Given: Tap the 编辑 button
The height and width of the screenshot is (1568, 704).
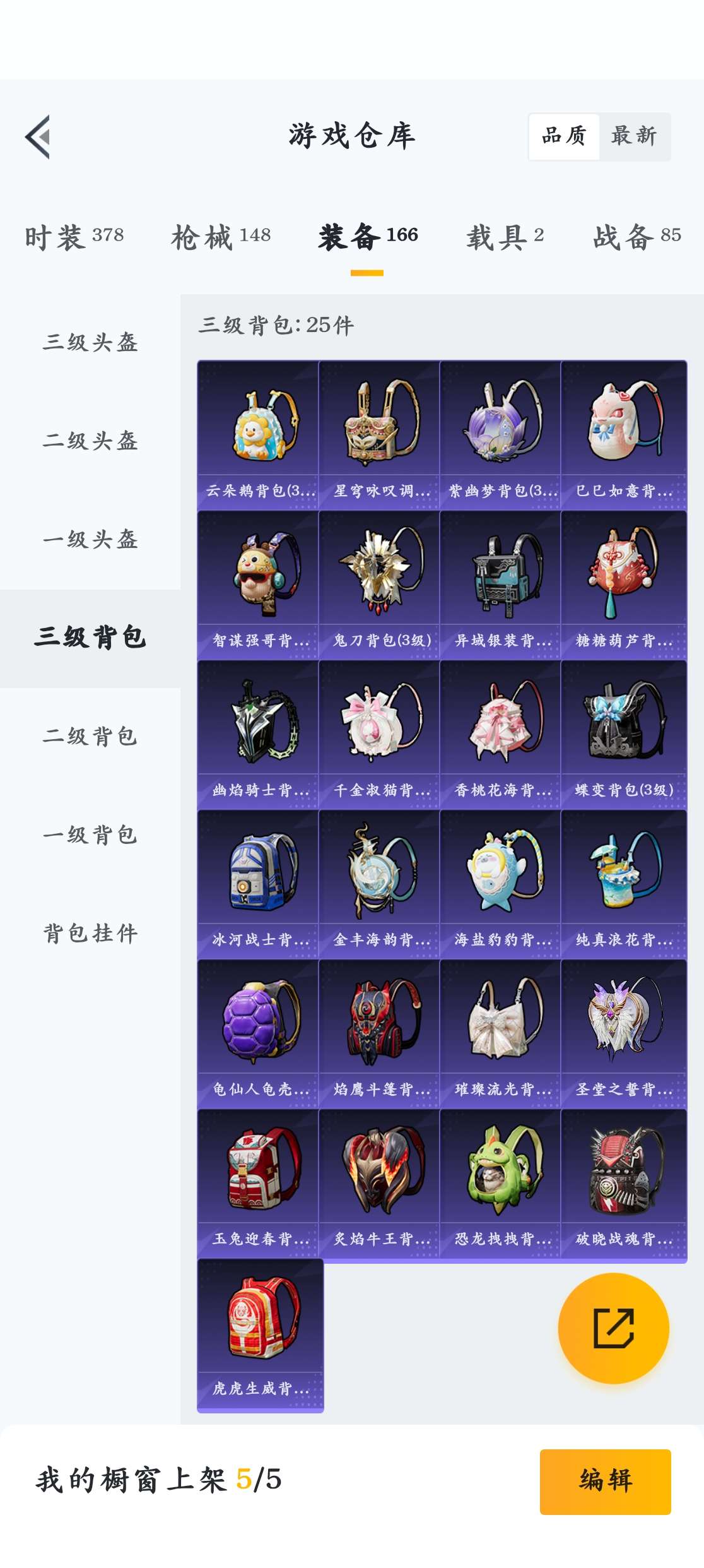Looking at the screenshot, I should tap(605, 1481).
